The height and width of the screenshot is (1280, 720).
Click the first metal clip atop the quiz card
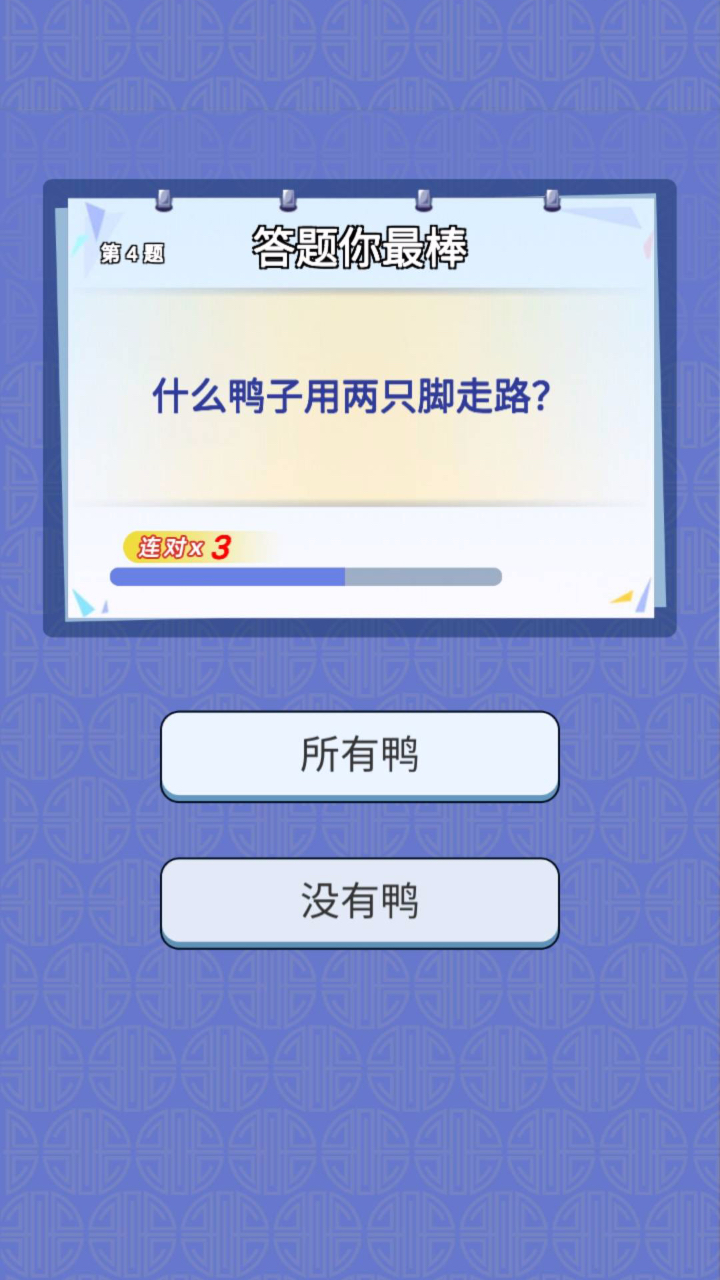(163, 200)
